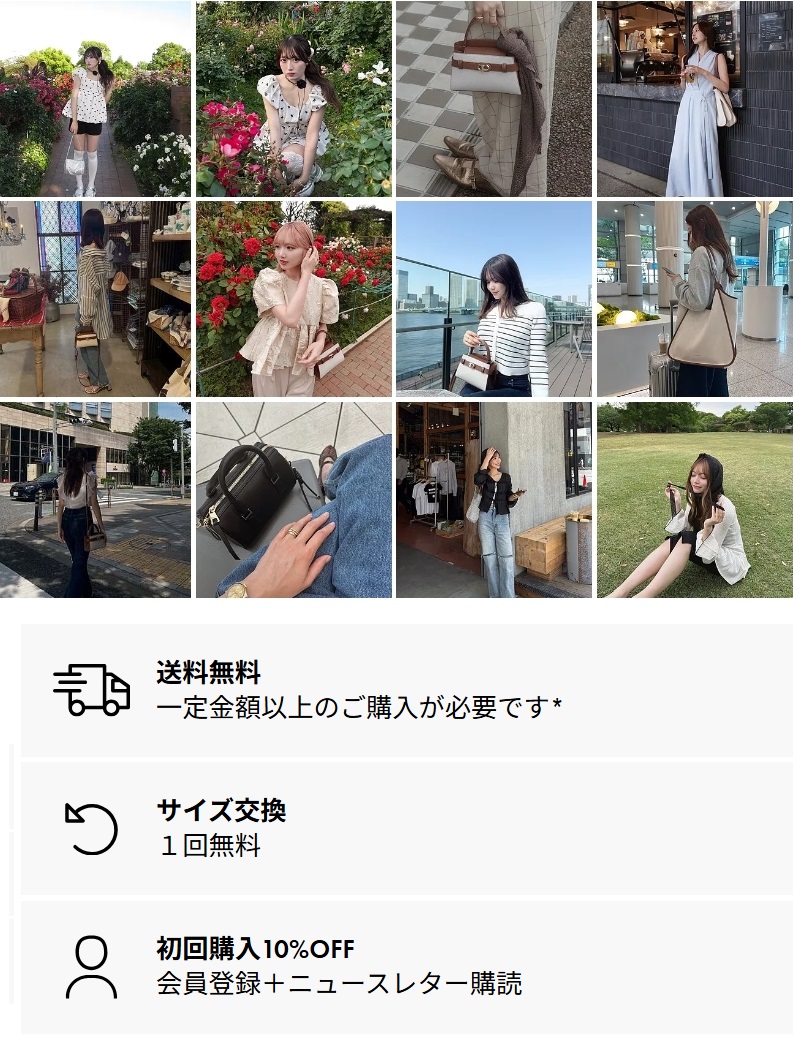Open the light blue maxi dress cafe photo
The width and height of the screenshot is (793, 1049).
(x=694, y=97)
